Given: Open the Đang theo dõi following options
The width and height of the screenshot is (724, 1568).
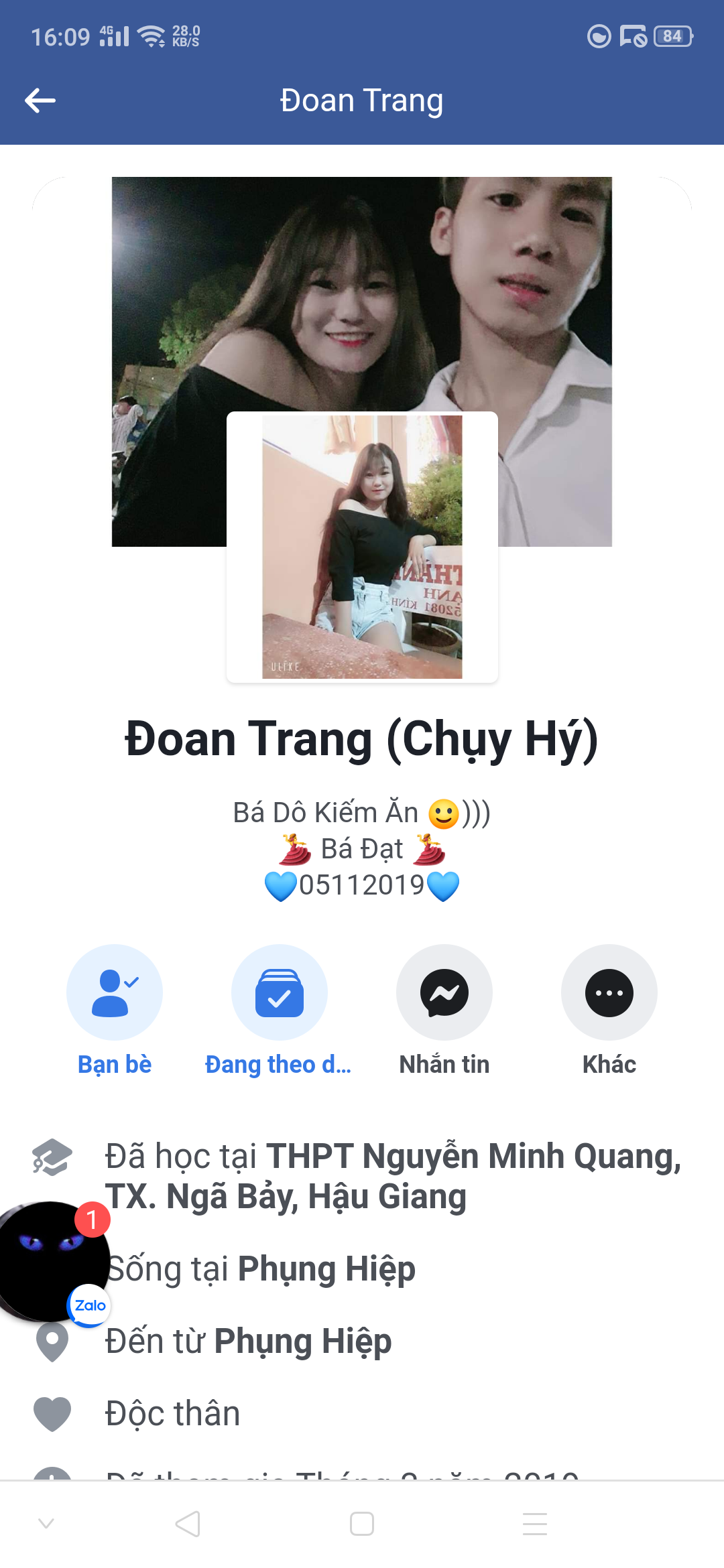Looking at the screenshot, I should pyautogui.click(x=279, y=992).
